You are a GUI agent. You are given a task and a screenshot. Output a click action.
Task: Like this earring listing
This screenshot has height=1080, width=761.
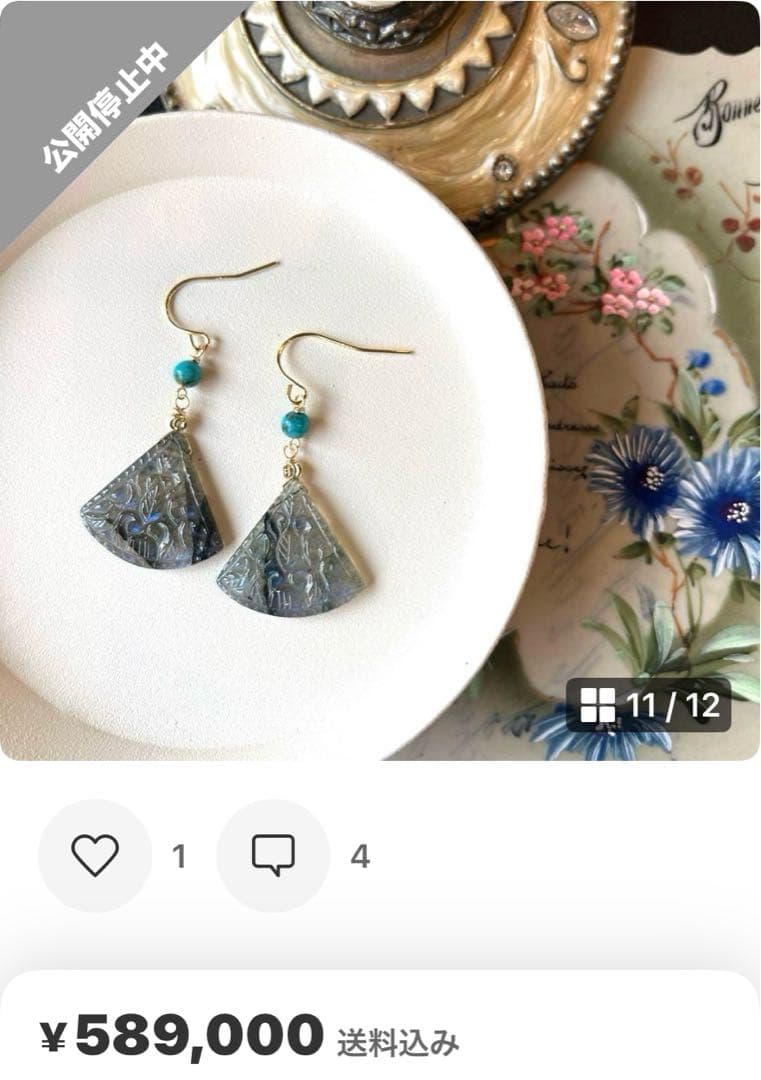click(95, 856)
